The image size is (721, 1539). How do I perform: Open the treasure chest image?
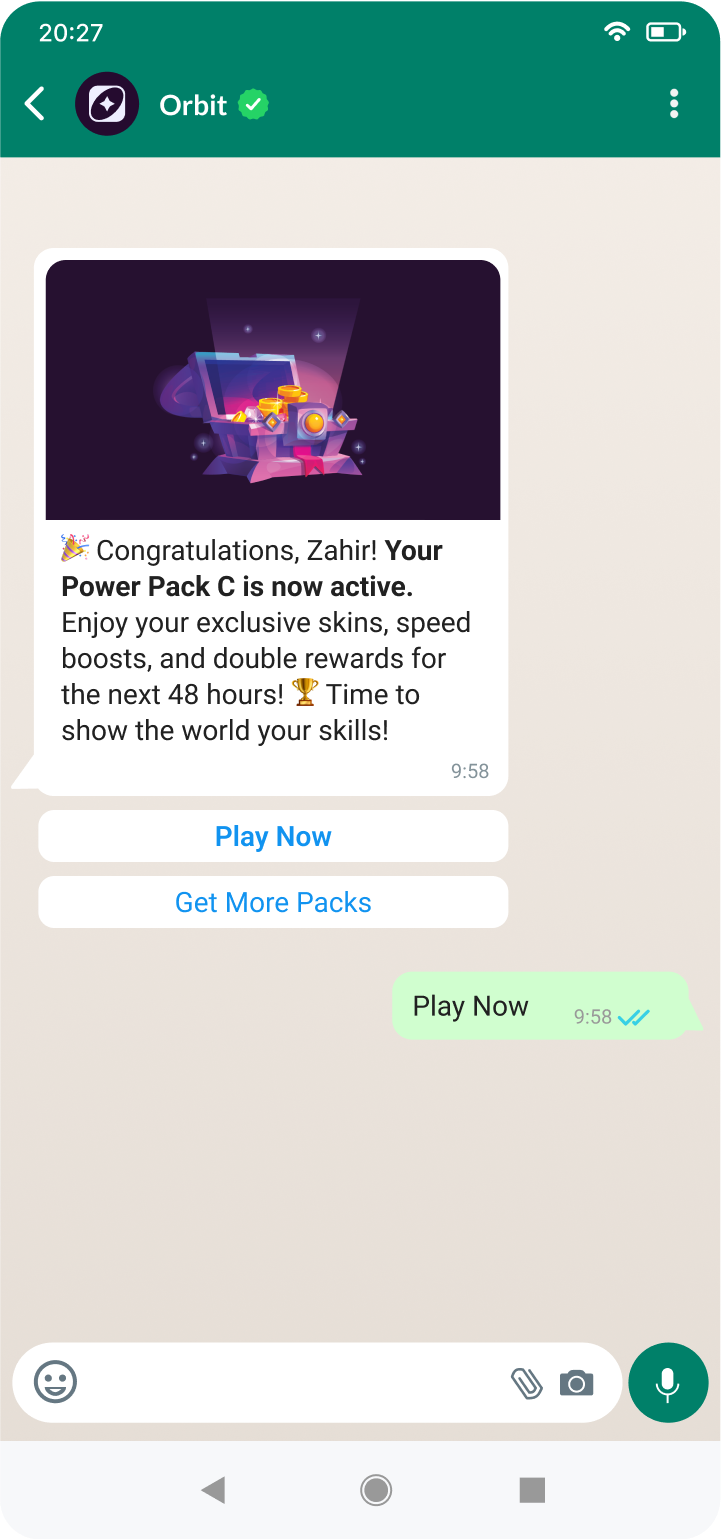point(273,390)
